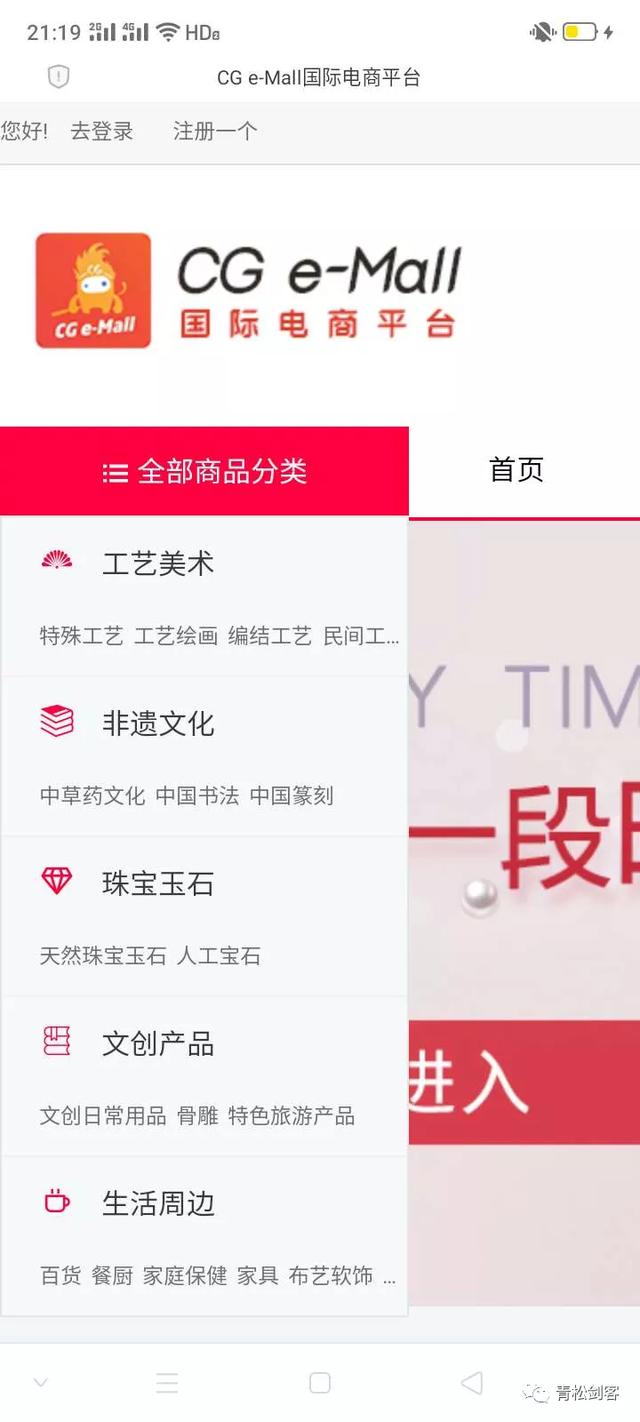Collapse the 全部商品分类 category menu
Screen dimensions: 640x1422
(x=204, y=472)
